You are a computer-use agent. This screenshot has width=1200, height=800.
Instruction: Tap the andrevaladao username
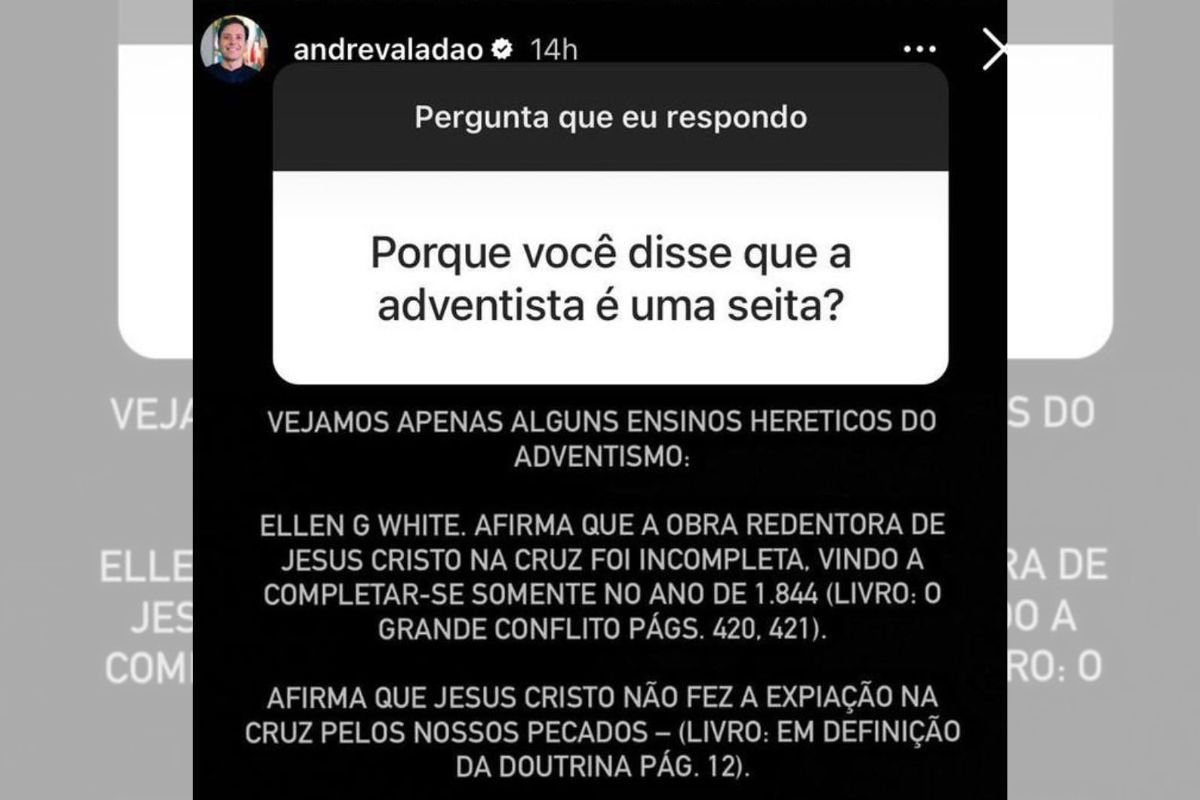389,49
